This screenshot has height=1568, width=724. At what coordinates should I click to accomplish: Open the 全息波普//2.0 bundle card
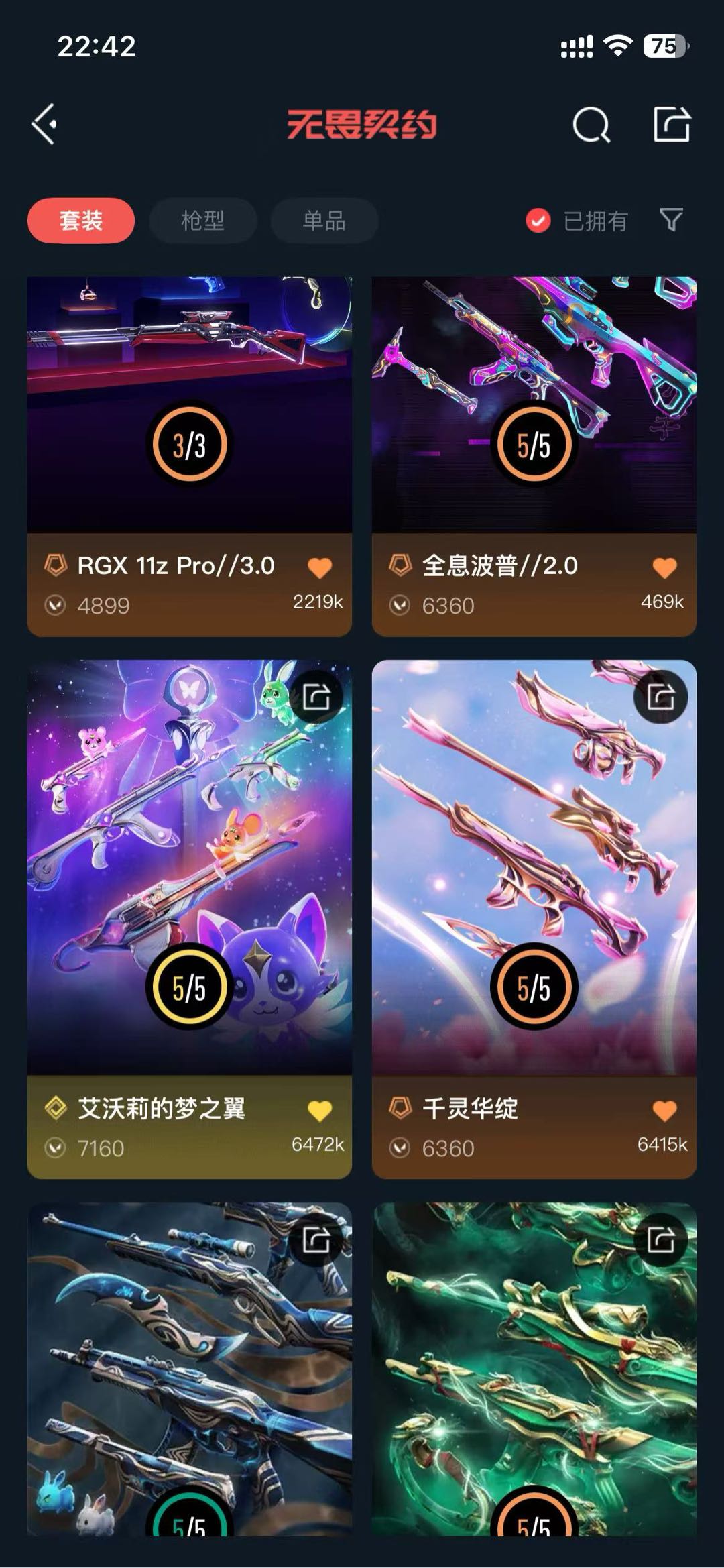pos(534,402)
